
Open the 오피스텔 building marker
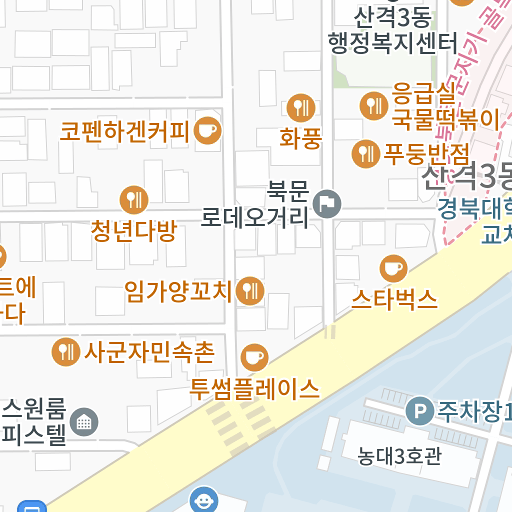(84, 422)
